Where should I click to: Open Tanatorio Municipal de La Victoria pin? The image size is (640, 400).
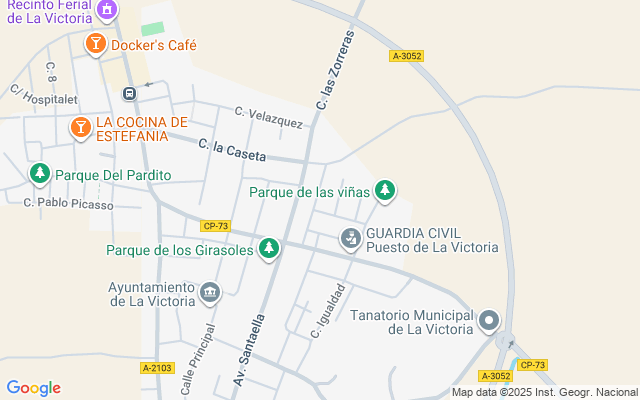[488, 321]
